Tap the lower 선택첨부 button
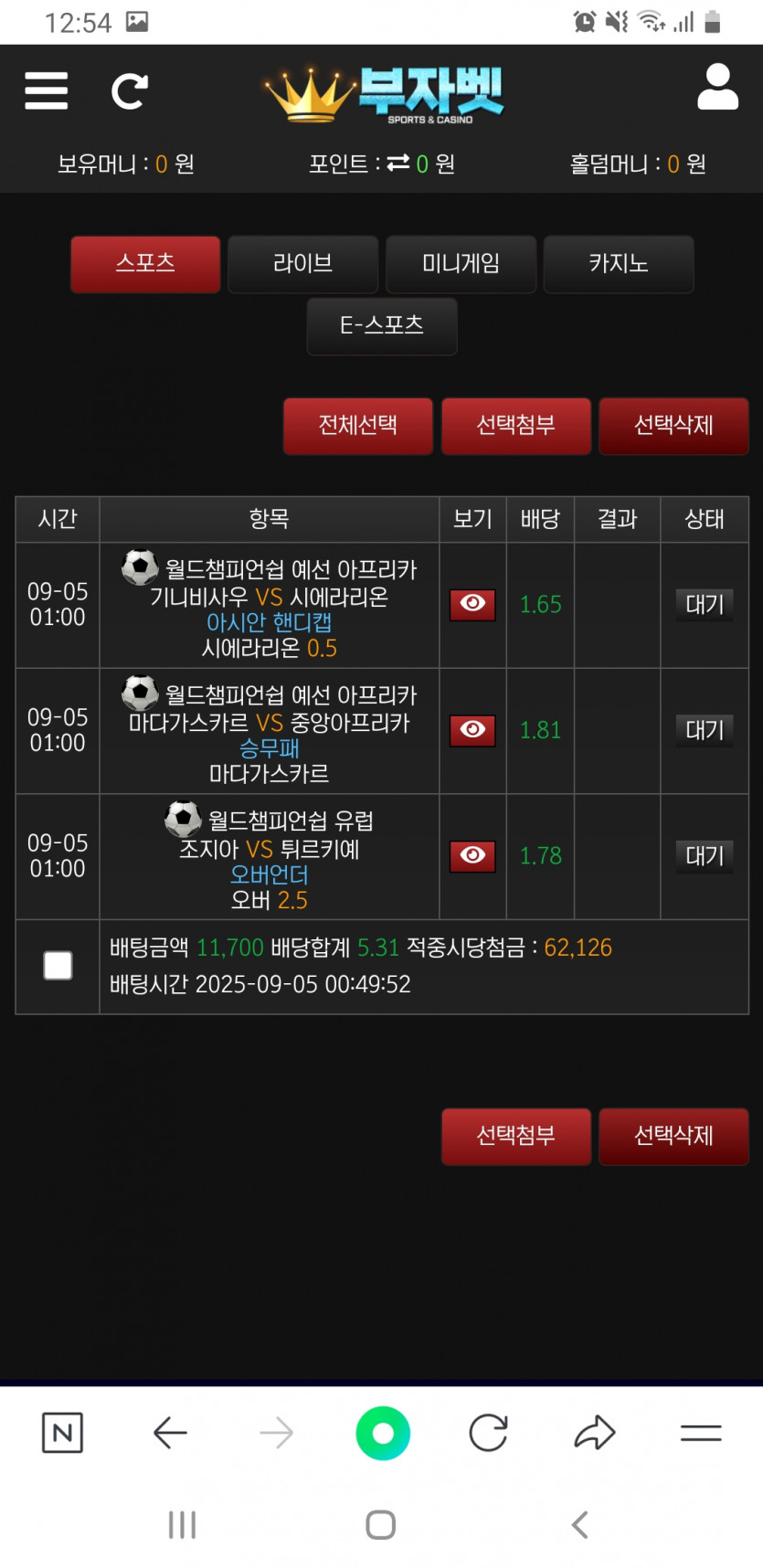The image size is (763, 1568). pos(516,1137)
